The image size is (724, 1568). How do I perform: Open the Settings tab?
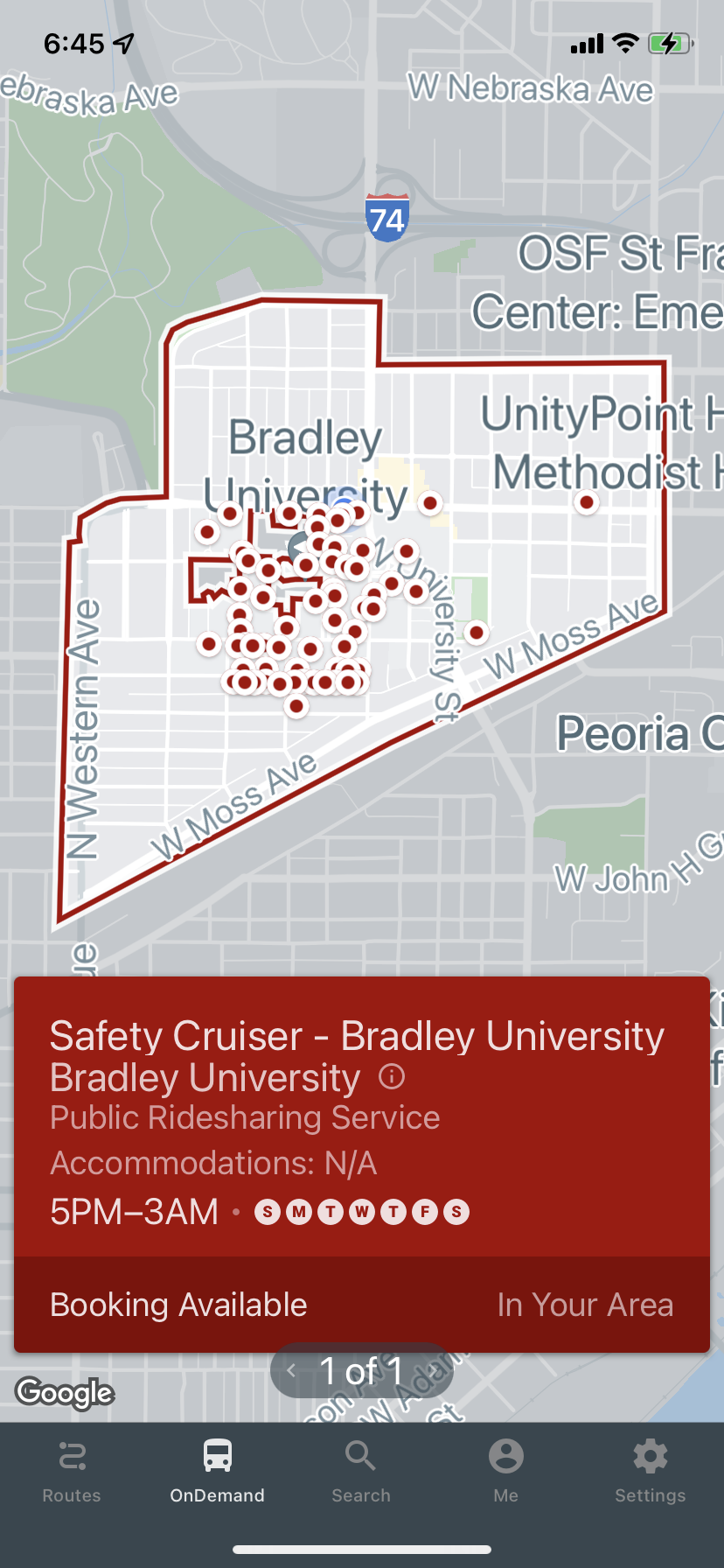(651, 1472)
